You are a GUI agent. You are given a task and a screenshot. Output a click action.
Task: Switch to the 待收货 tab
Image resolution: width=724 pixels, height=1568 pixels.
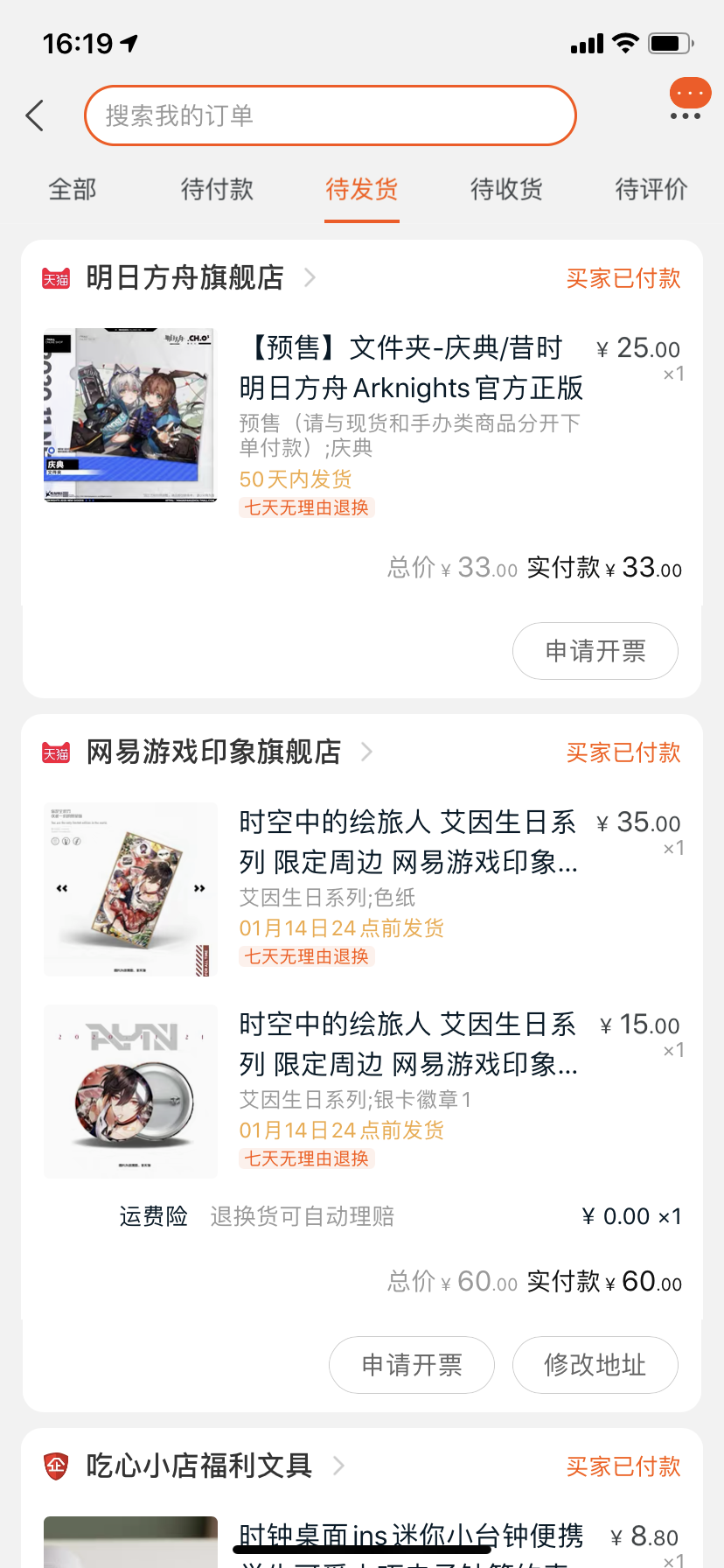click(506, 189)
